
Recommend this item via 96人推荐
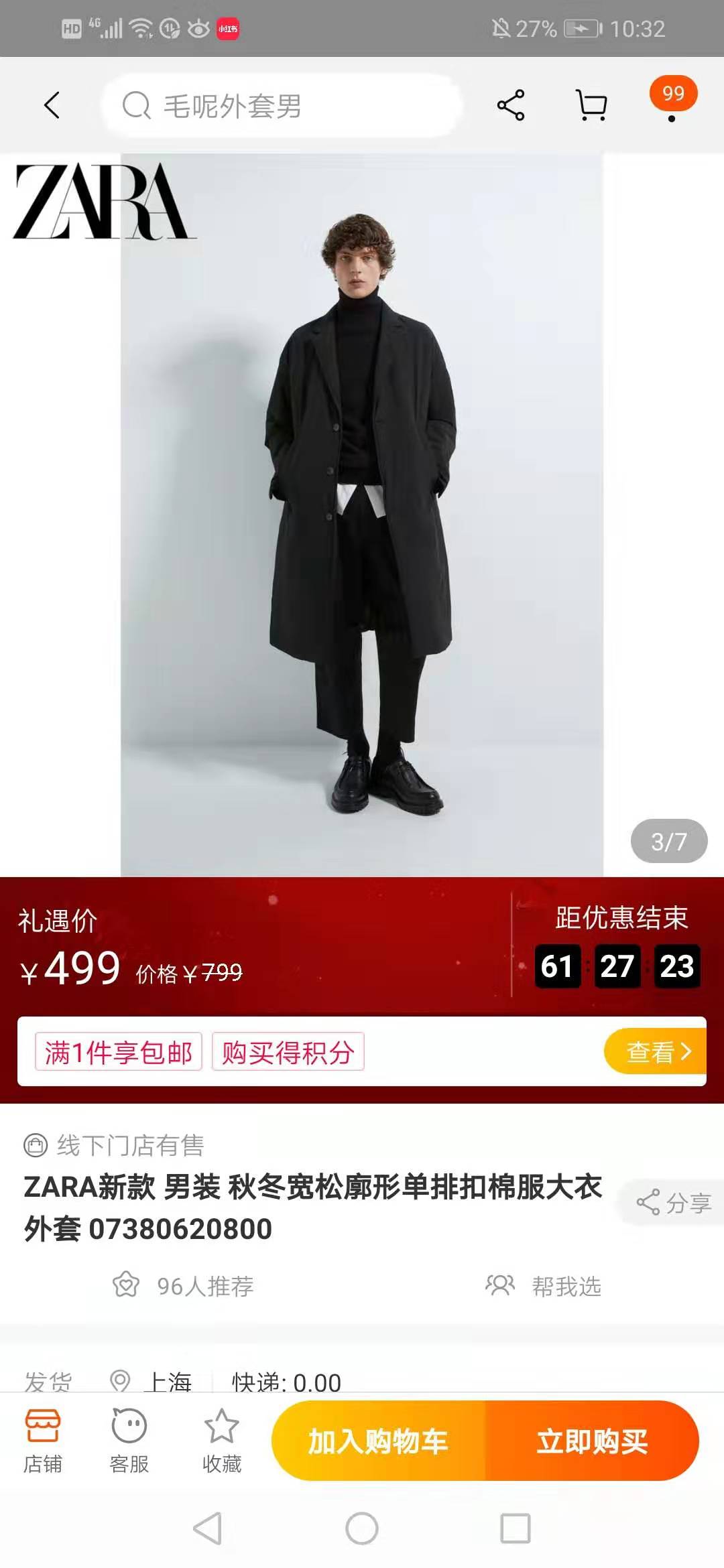pyautogui.click(x=183, y=1286)
